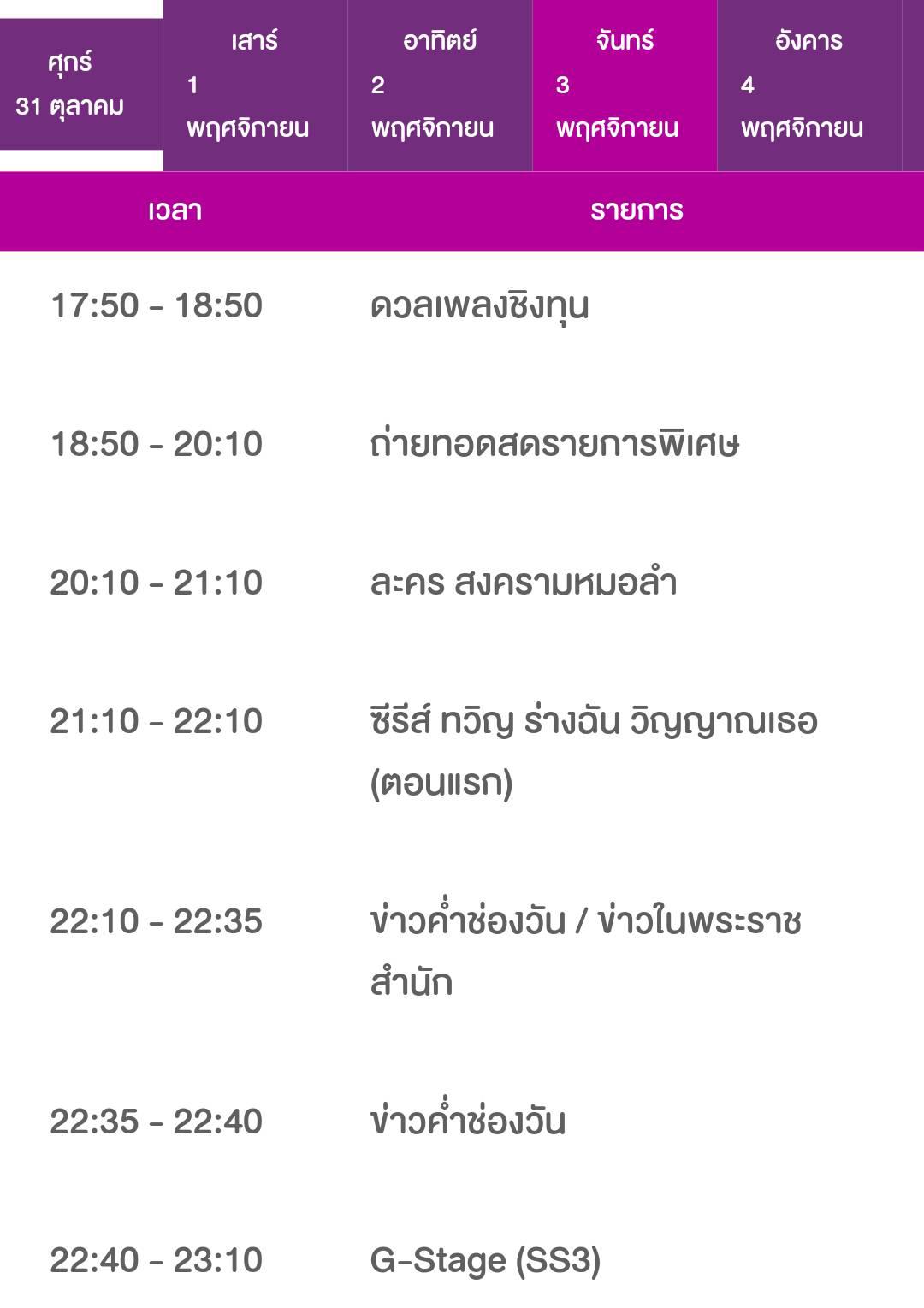Switch to Saturday 1 พฤศจิกายน schedule

pos(255,85)
